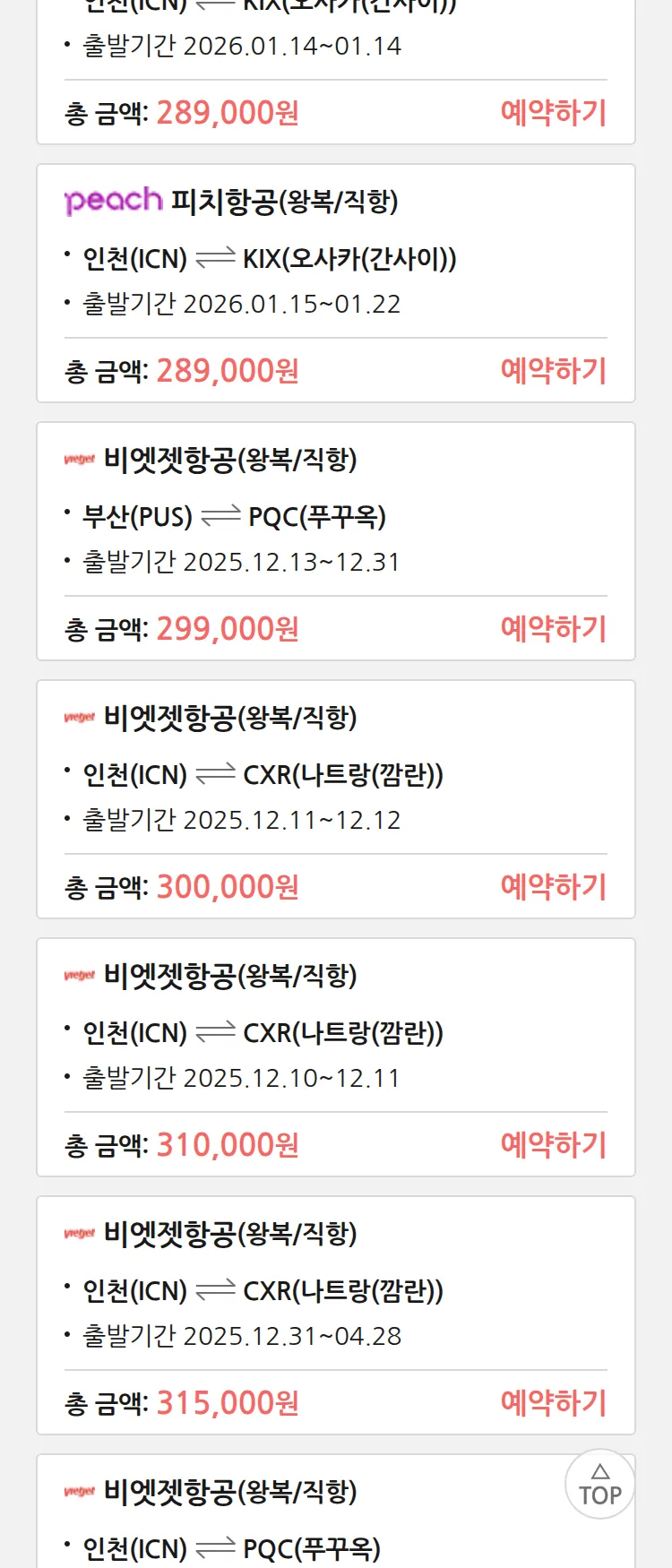Tap 예약하기 on the 01.14~01.14 Osaka flight

(x=553, y=113)
